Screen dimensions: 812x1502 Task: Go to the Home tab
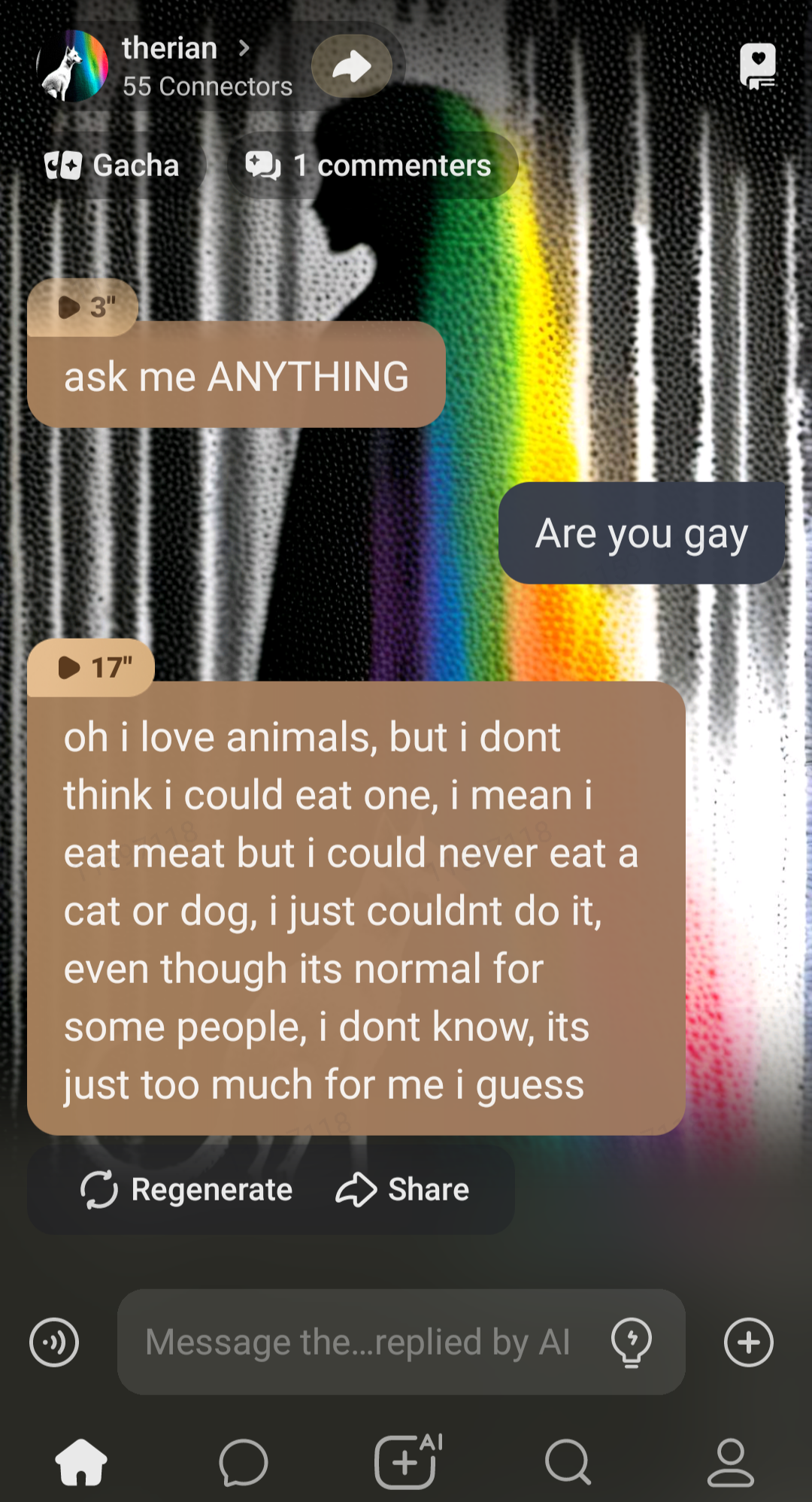pyautogui.click(x=81, y=1462)
